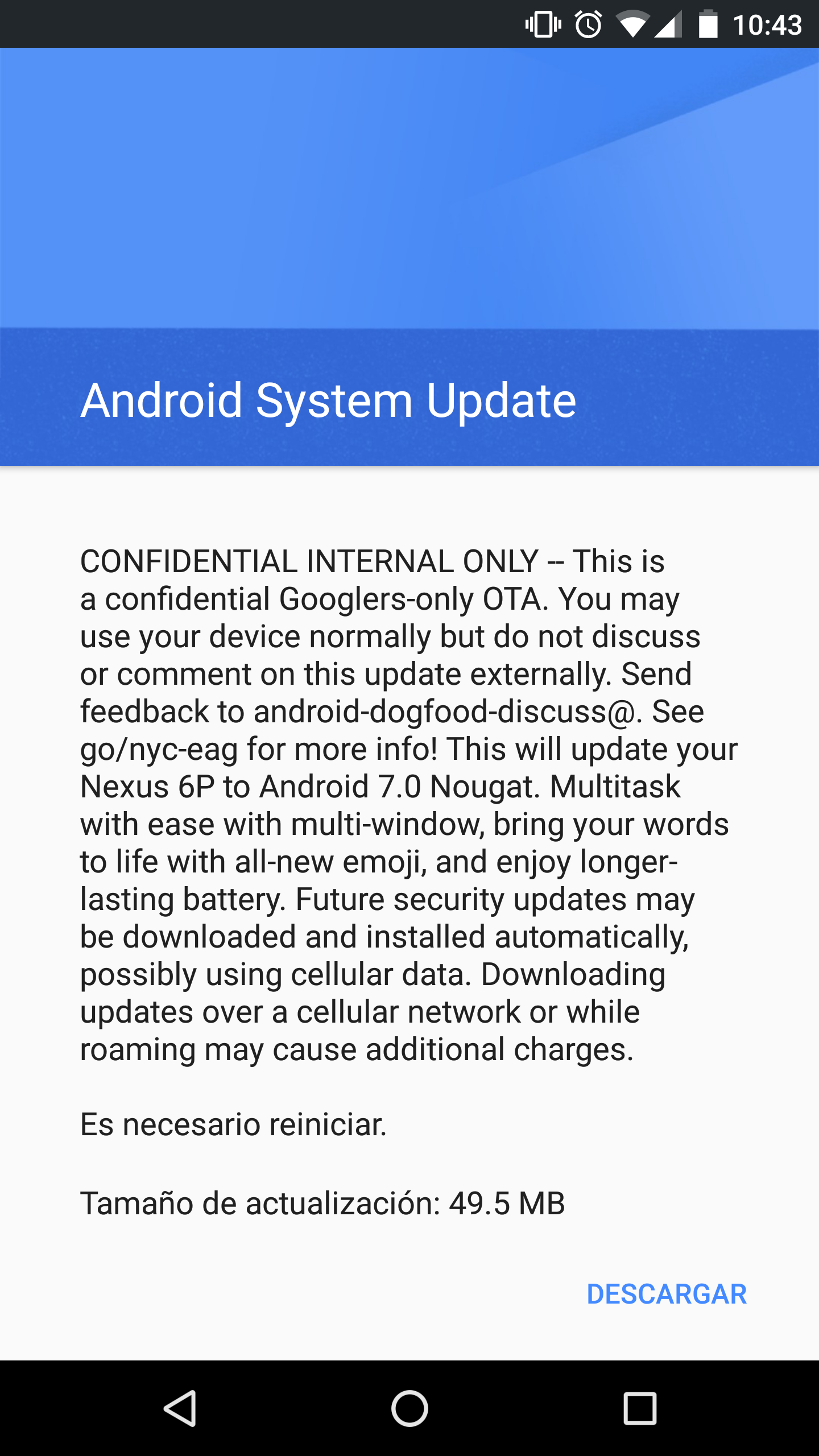
Task: Go back using the navigation bar
Action: pyautogui.click(x=180, y=1408)
